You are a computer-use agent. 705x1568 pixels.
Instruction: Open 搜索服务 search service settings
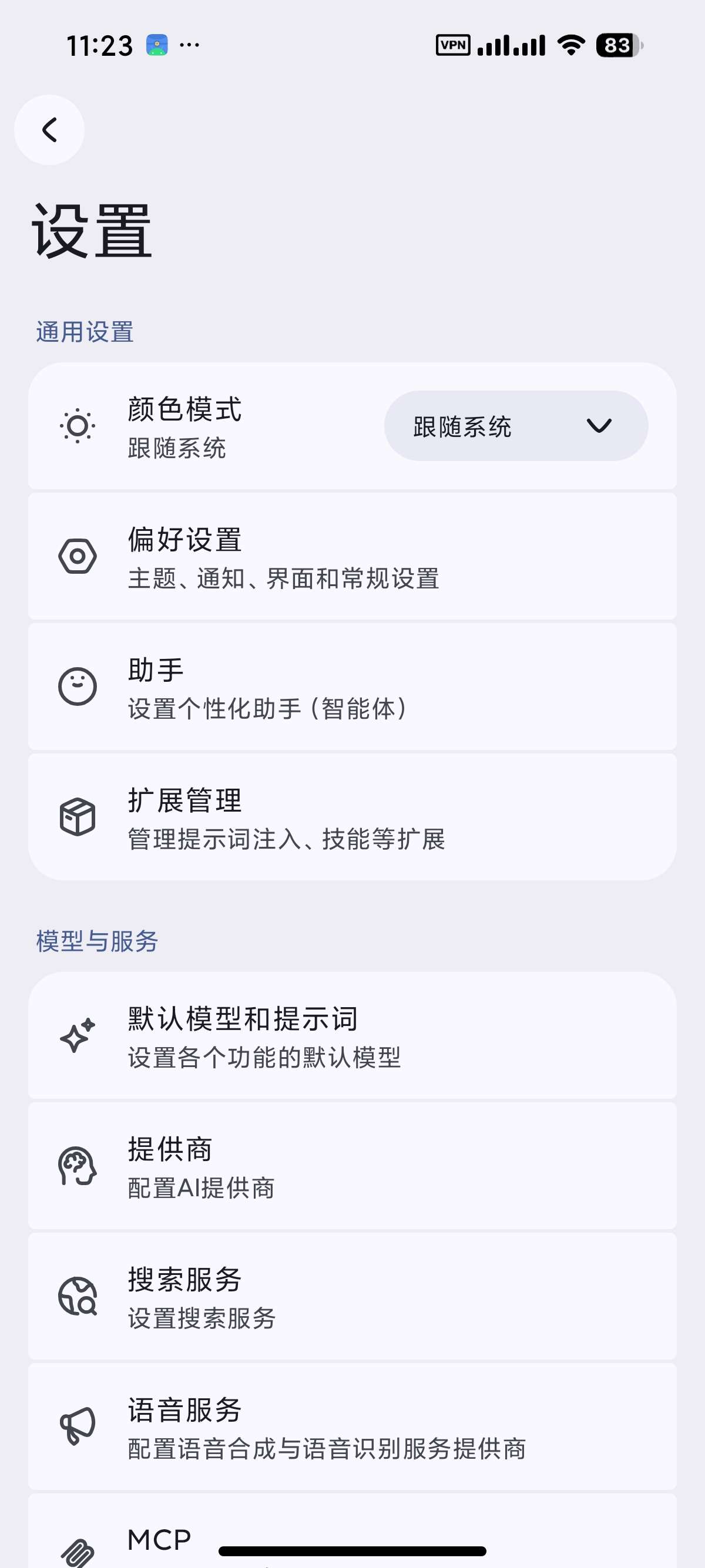(352, 1296)
